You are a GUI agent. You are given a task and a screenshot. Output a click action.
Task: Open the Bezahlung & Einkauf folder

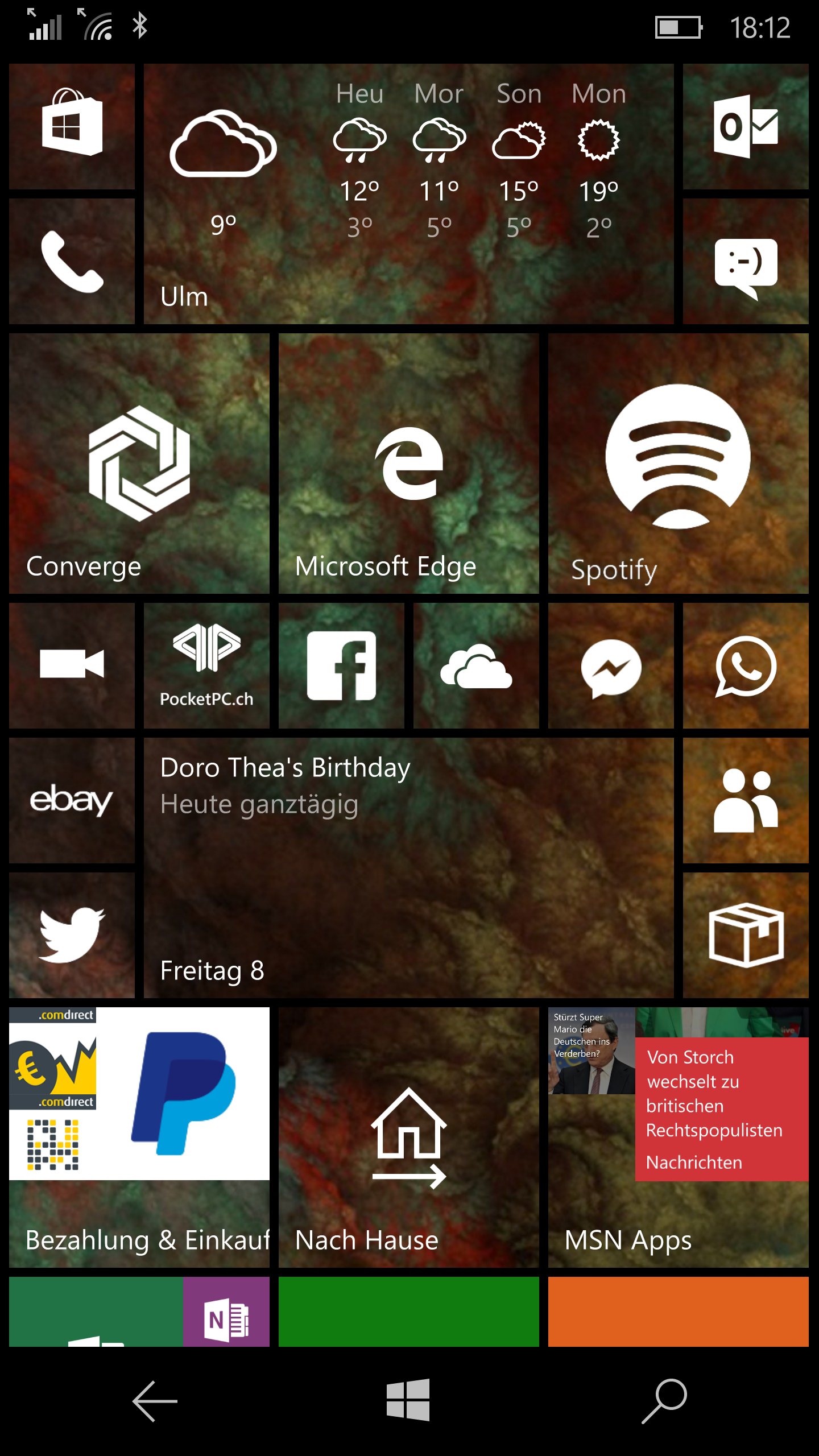point(139,1137)
